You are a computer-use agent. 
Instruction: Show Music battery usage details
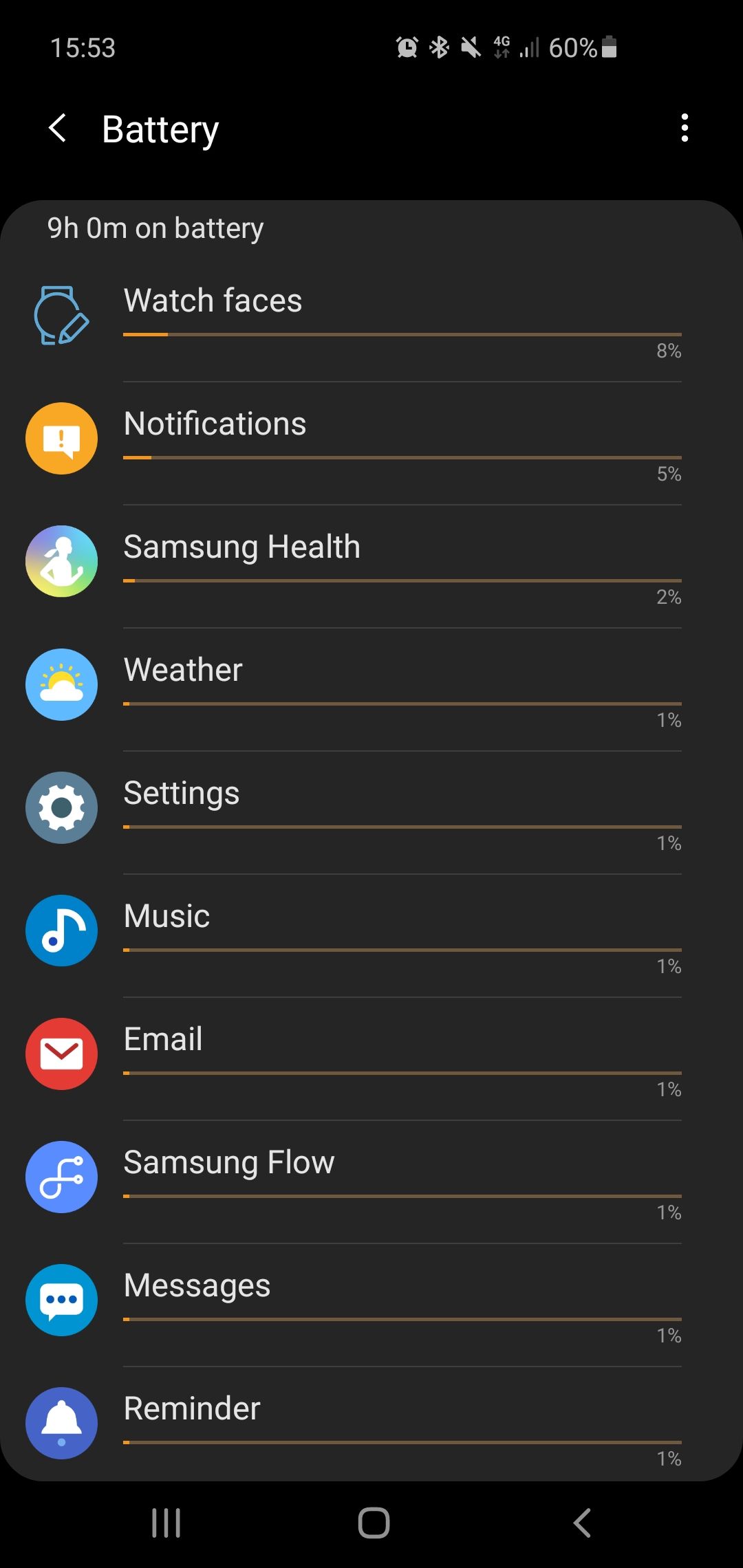pyautogui.click(x=371, y=935)
